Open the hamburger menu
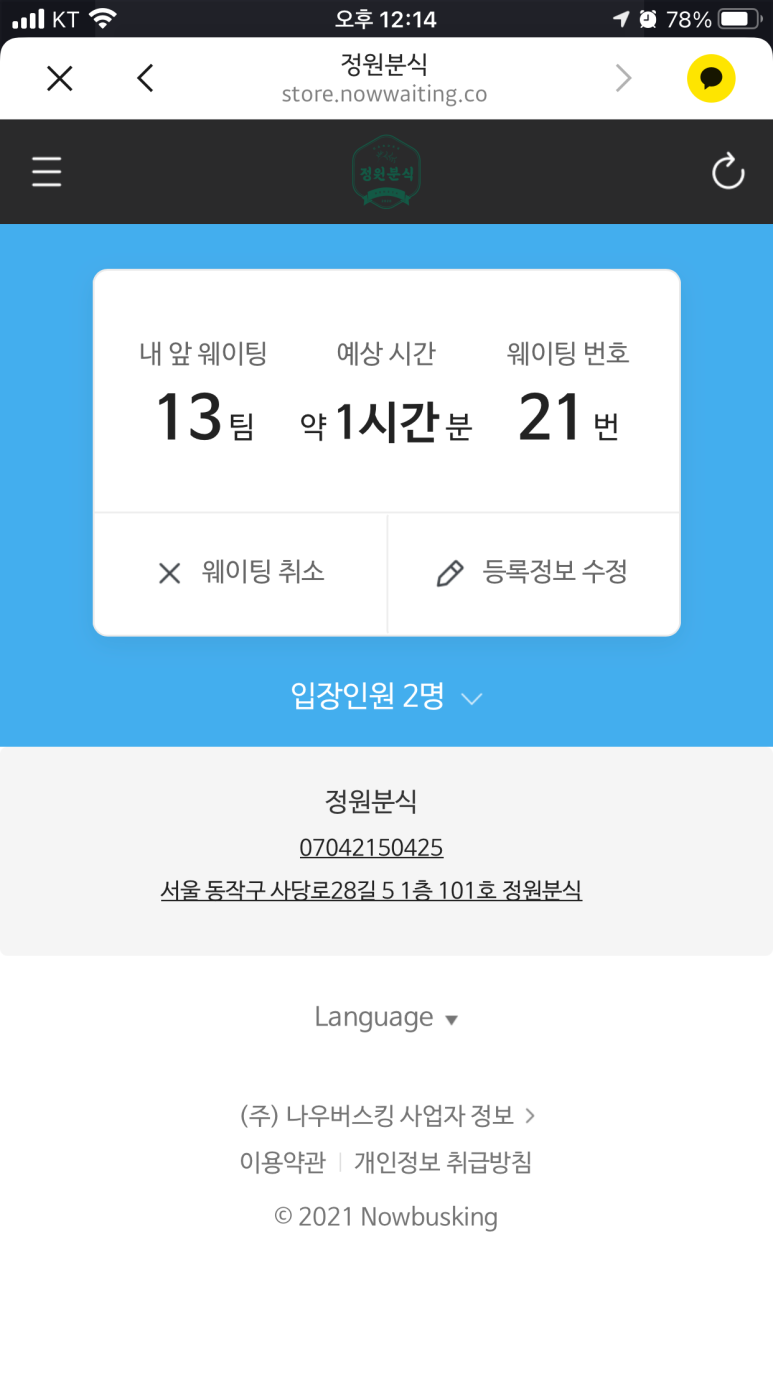The image size is (773, 1374). (x=47, y=172)
